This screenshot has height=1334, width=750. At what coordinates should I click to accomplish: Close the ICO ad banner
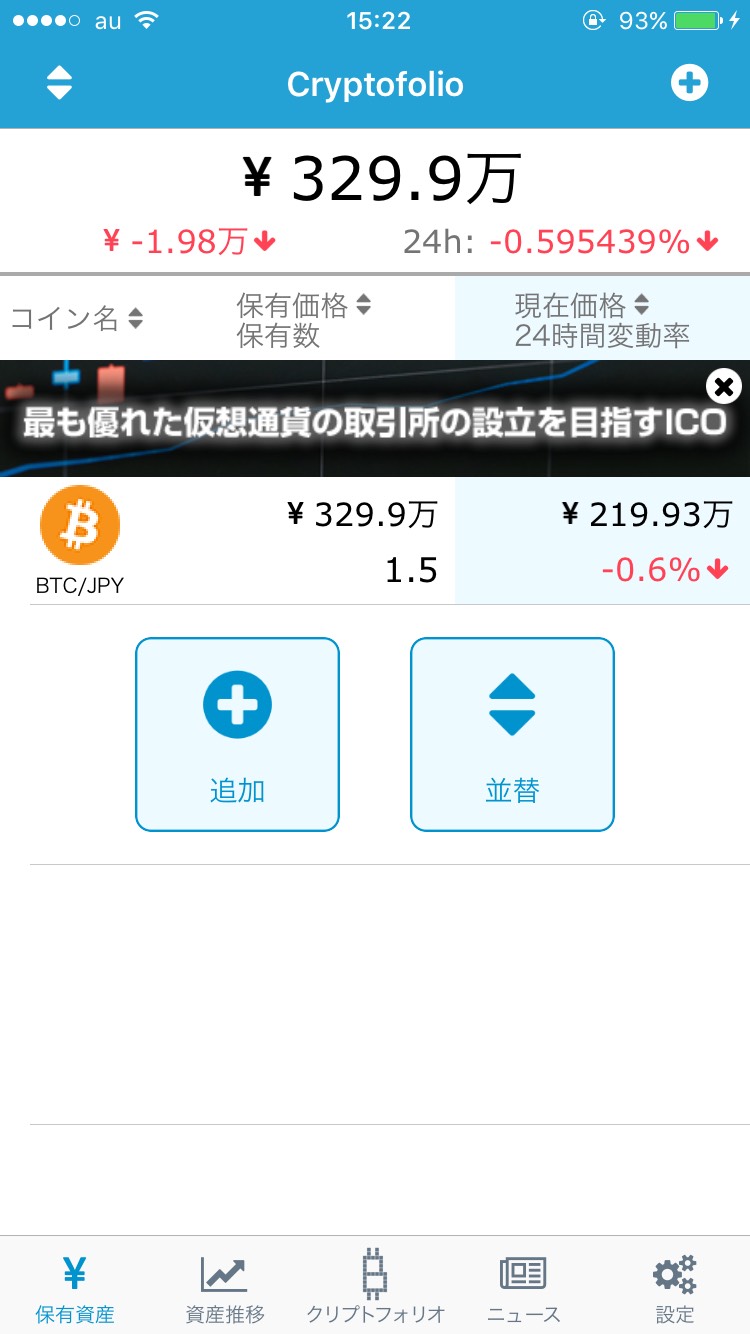pyautogui.click(x=724, y=386)
